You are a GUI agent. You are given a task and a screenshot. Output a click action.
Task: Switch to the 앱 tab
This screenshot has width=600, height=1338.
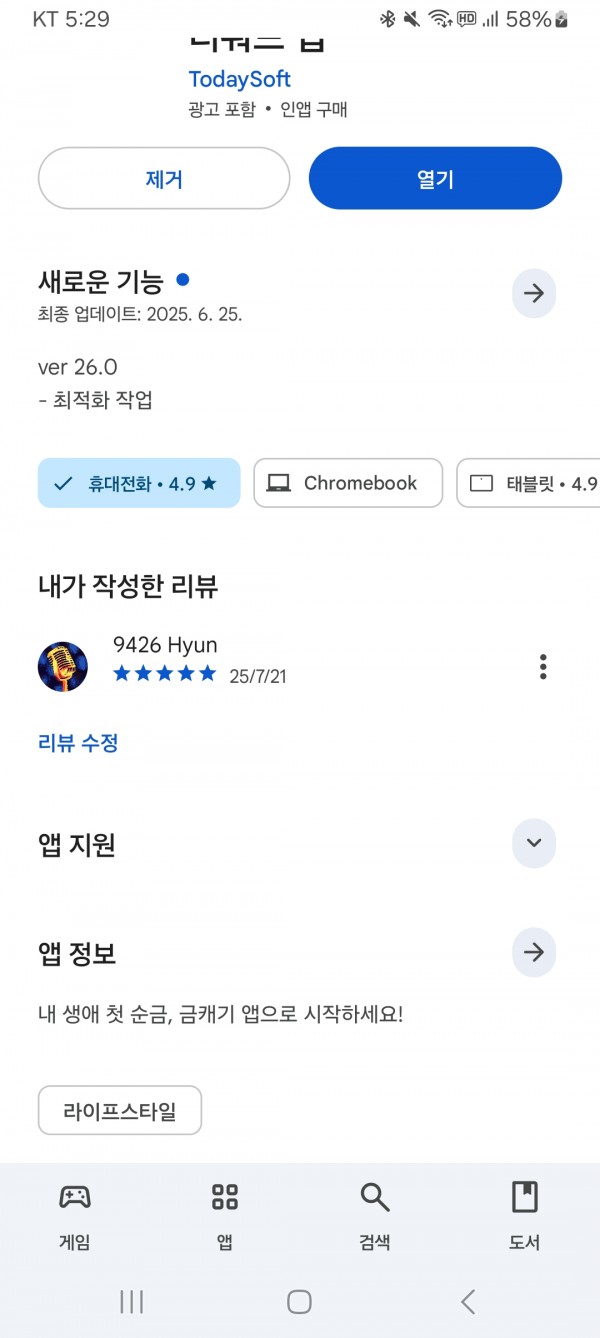click(225, 1215)
